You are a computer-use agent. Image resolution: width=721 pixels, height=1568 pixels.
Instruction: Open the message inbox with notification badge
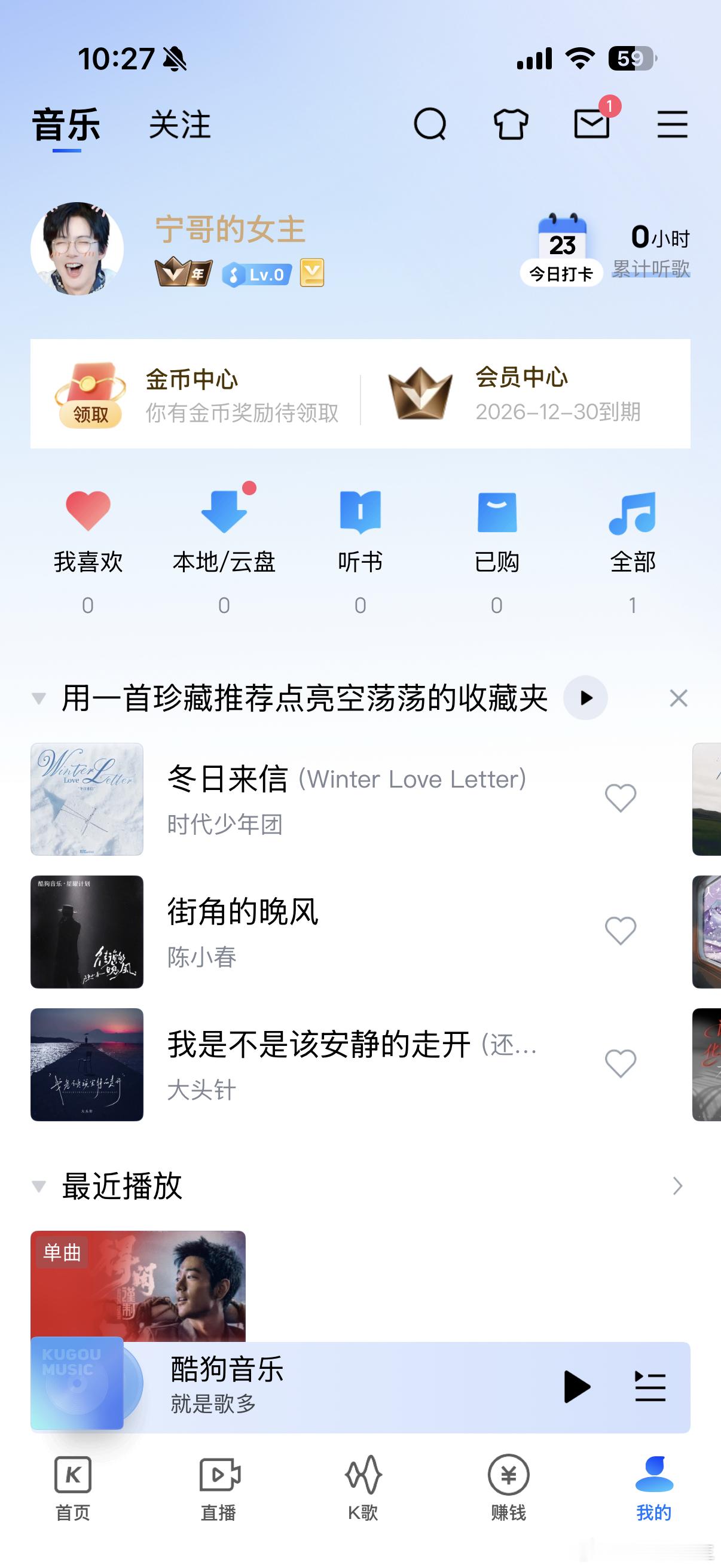(592, 126)
